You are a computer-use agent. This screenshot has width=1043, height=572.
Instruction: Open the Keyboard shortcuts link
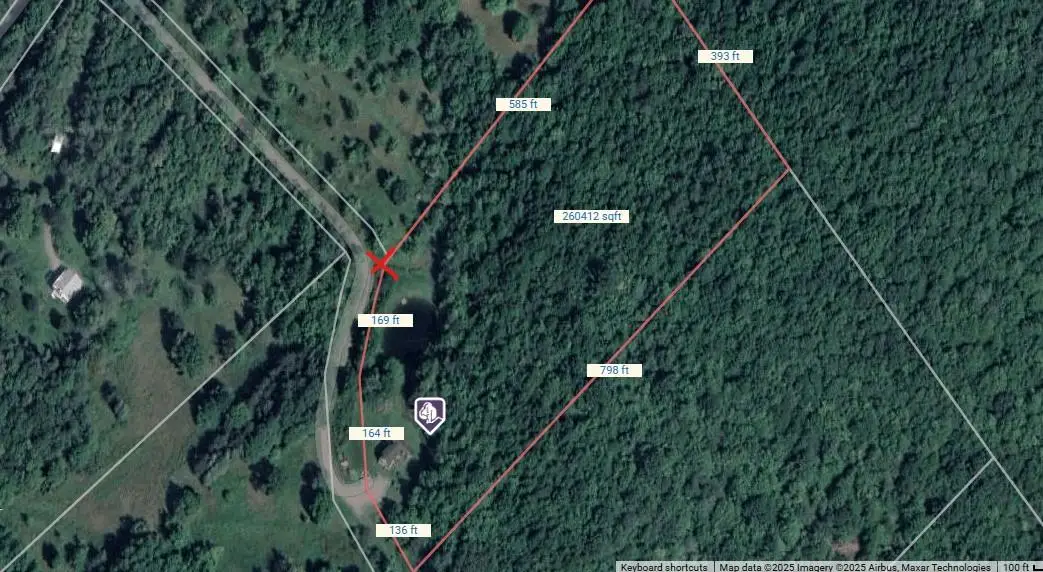tap(664, 567)
